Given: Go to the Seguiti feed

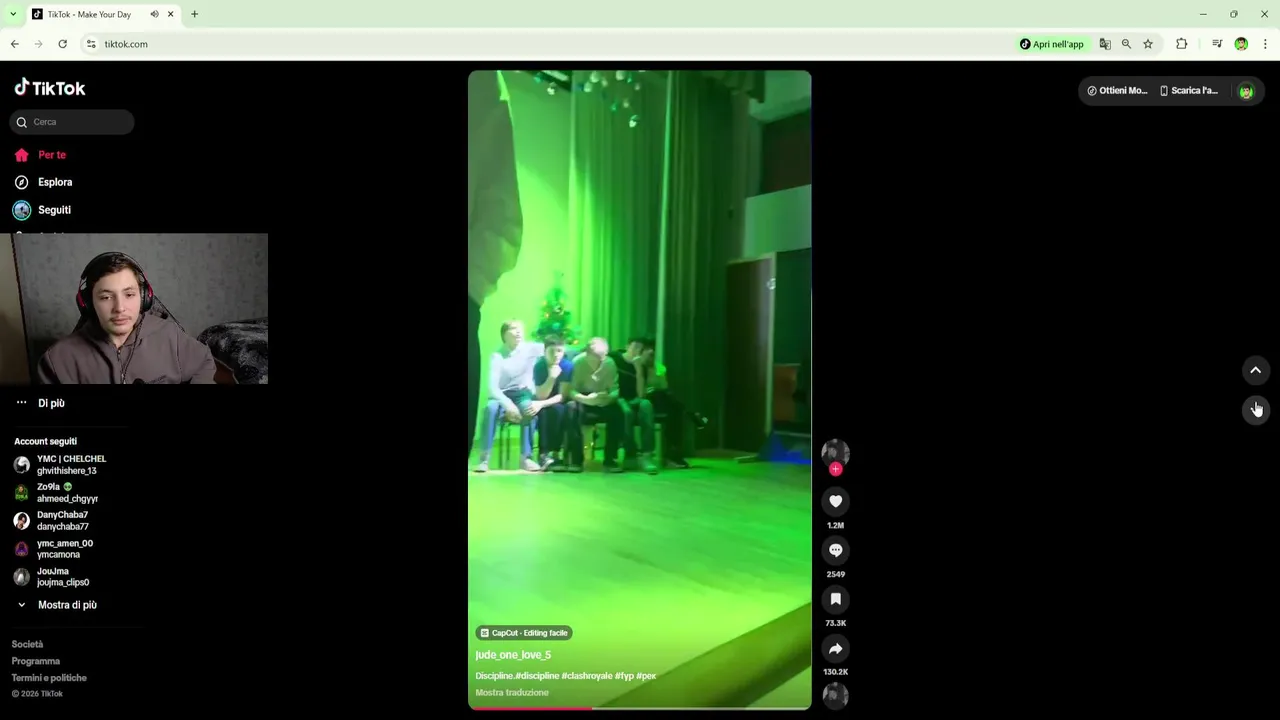Looking at the screenshot, I should 54,210.
